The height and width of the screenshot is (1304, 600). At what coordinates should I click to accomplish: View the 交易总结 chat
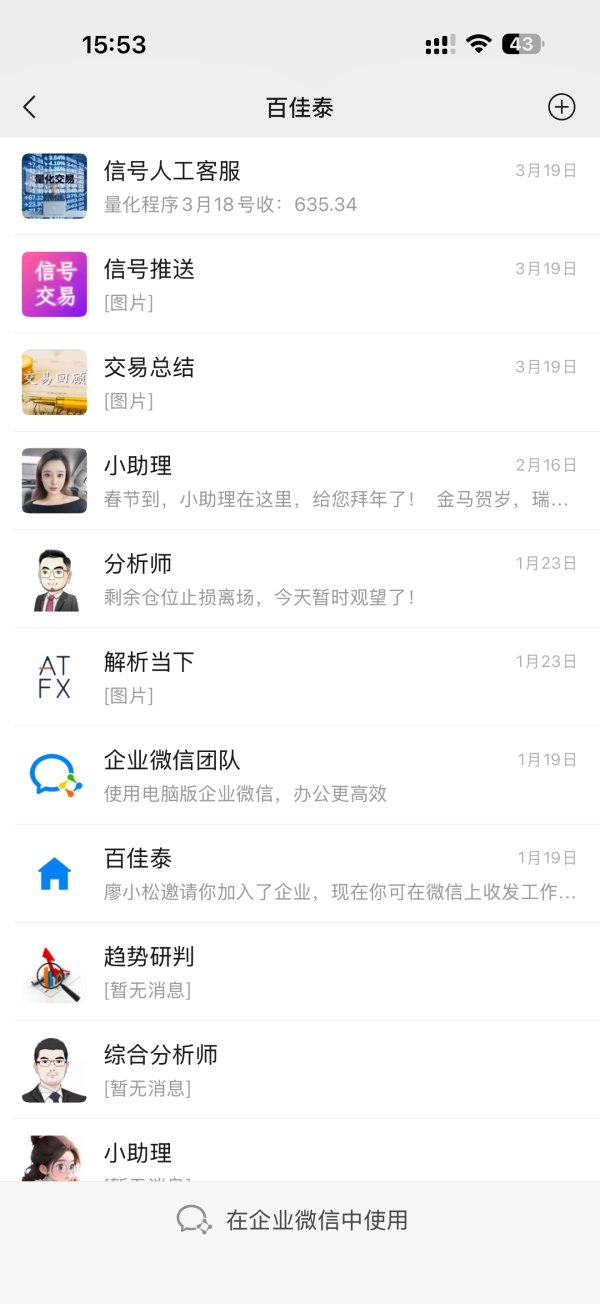(x=300, y=382)
